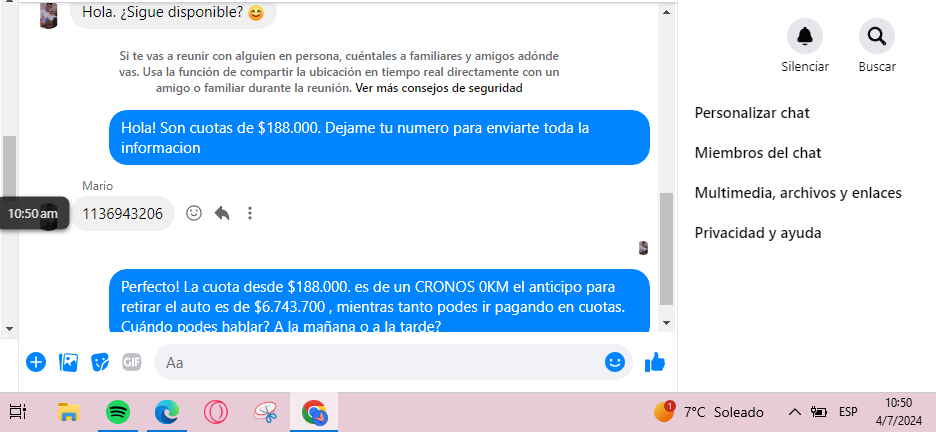Focus the Aa message input field
The height and width of the screenshot is (432, 936).
380,362
